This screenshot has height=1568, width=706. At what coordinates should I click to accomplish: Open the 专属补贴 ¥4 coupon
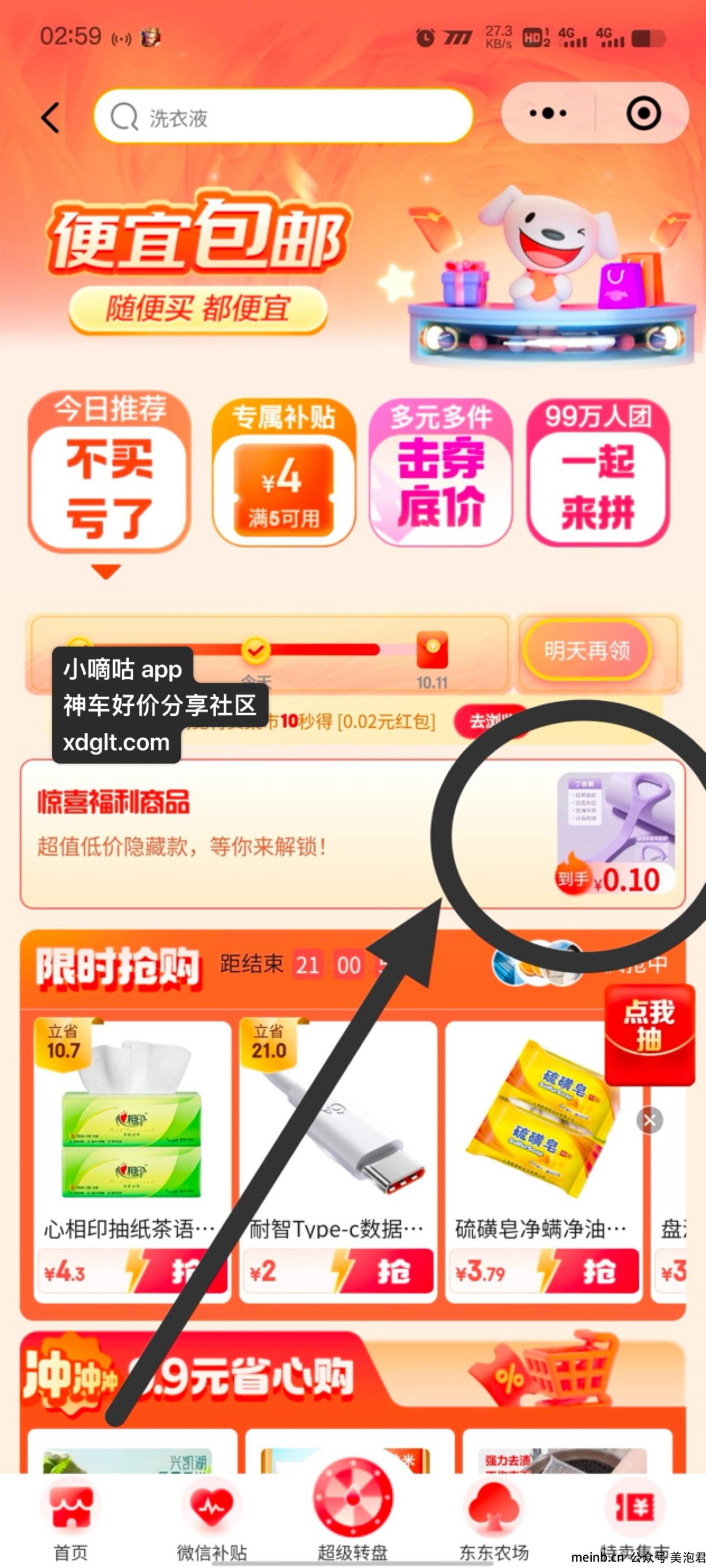pyautogui.click(x=283, y=472)
